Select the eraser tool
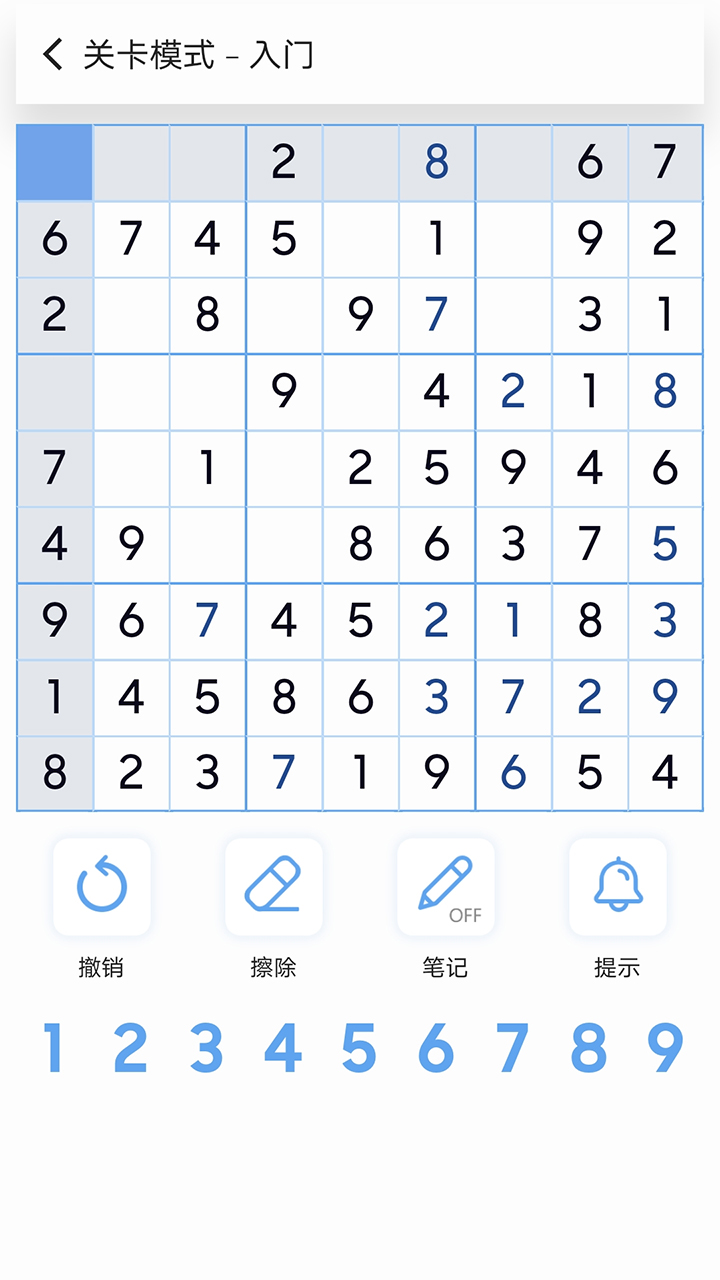The image size is (720, 1280). click(x=273, y=886)
